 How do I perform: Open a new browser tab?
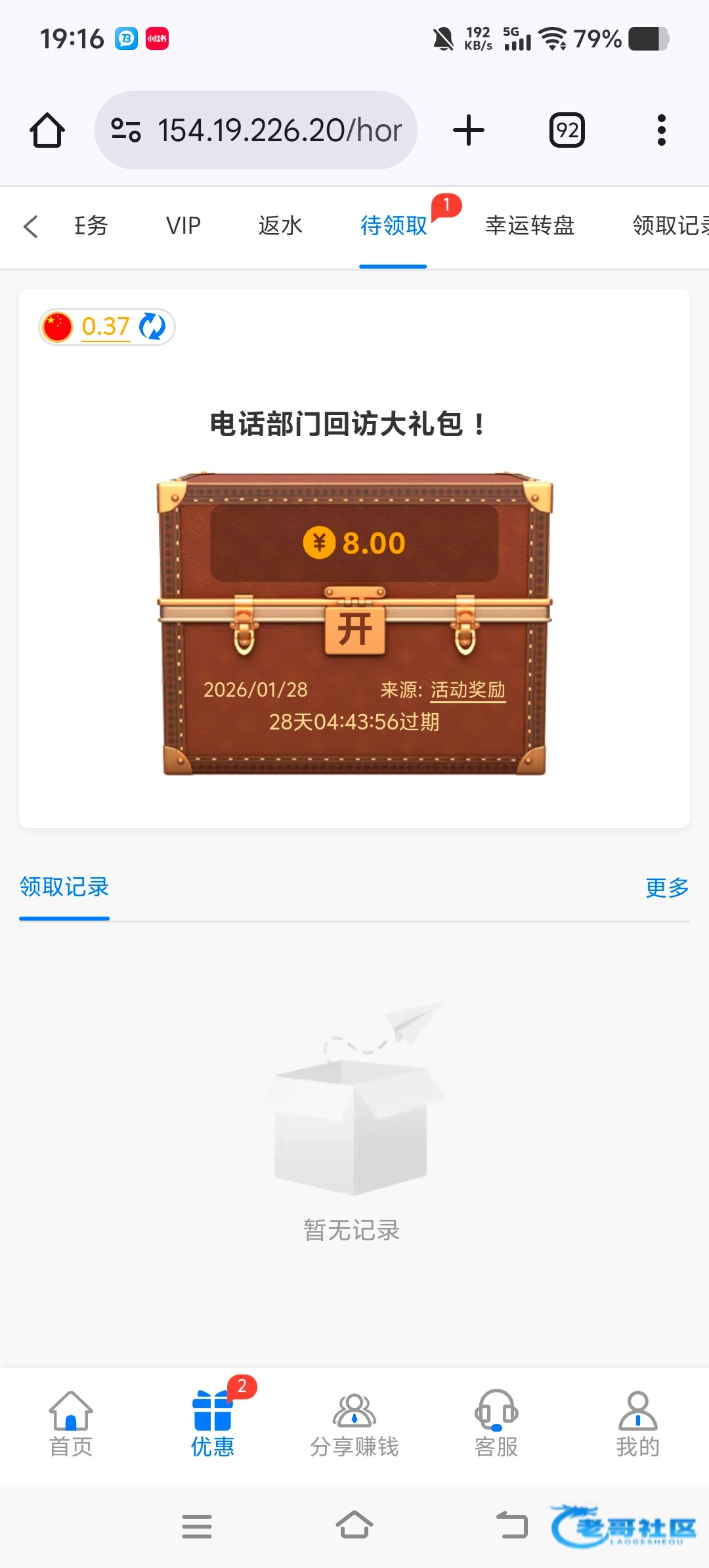click(x=469, y=130)
